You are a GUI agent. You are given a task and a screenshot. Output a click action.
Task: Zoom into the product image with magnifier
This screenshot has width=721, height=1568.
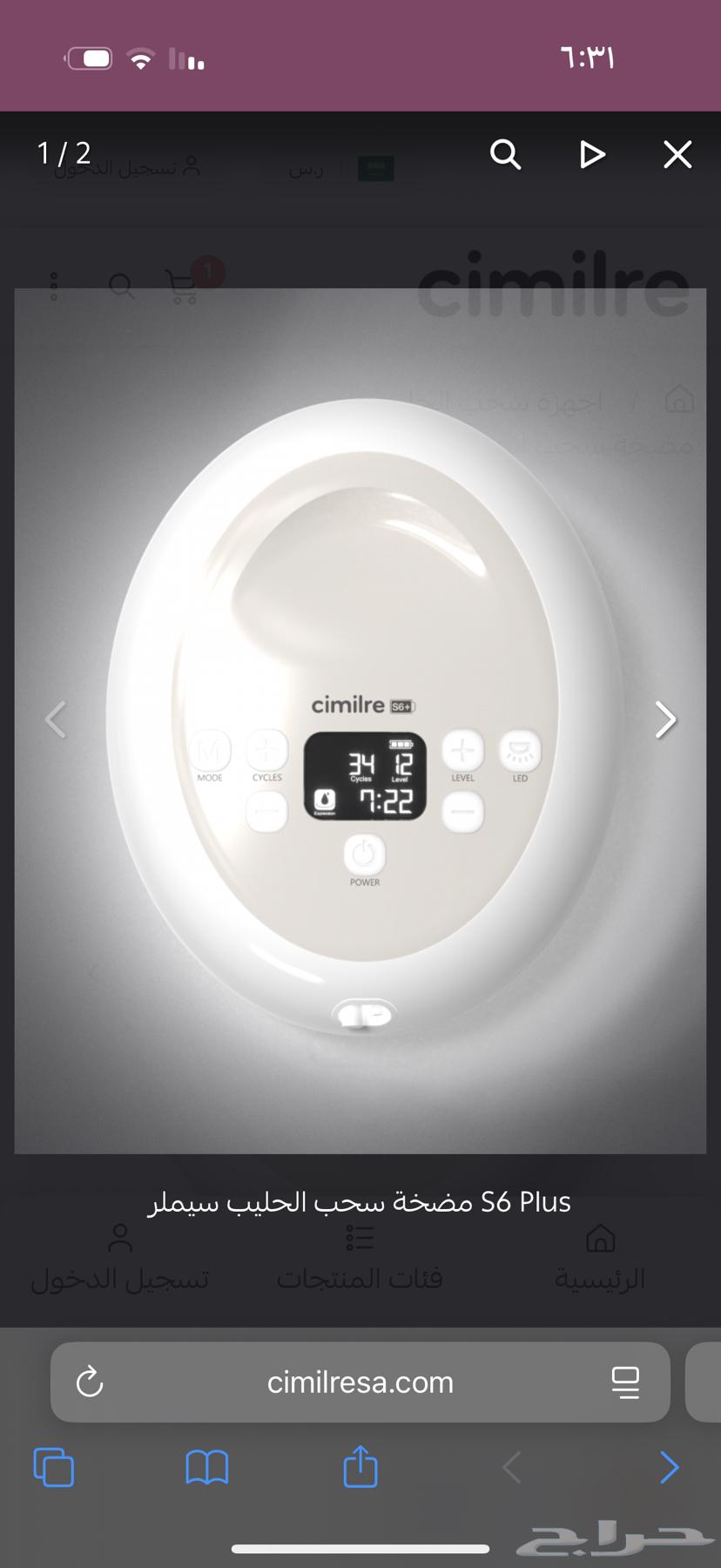tap(505, 155)
